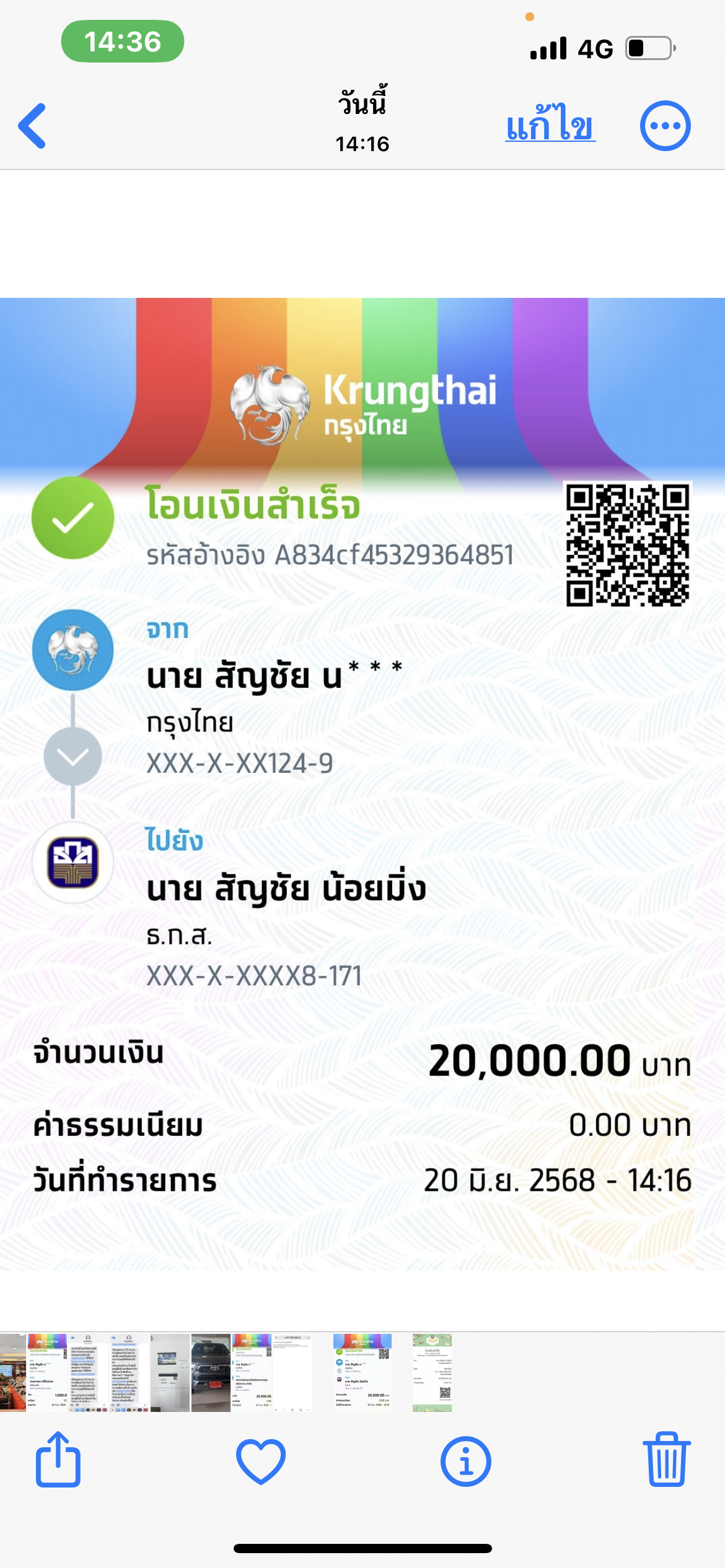The image size is (725, 1568).
Task: Mark this photo as favorite
Action: (261, 1461)
